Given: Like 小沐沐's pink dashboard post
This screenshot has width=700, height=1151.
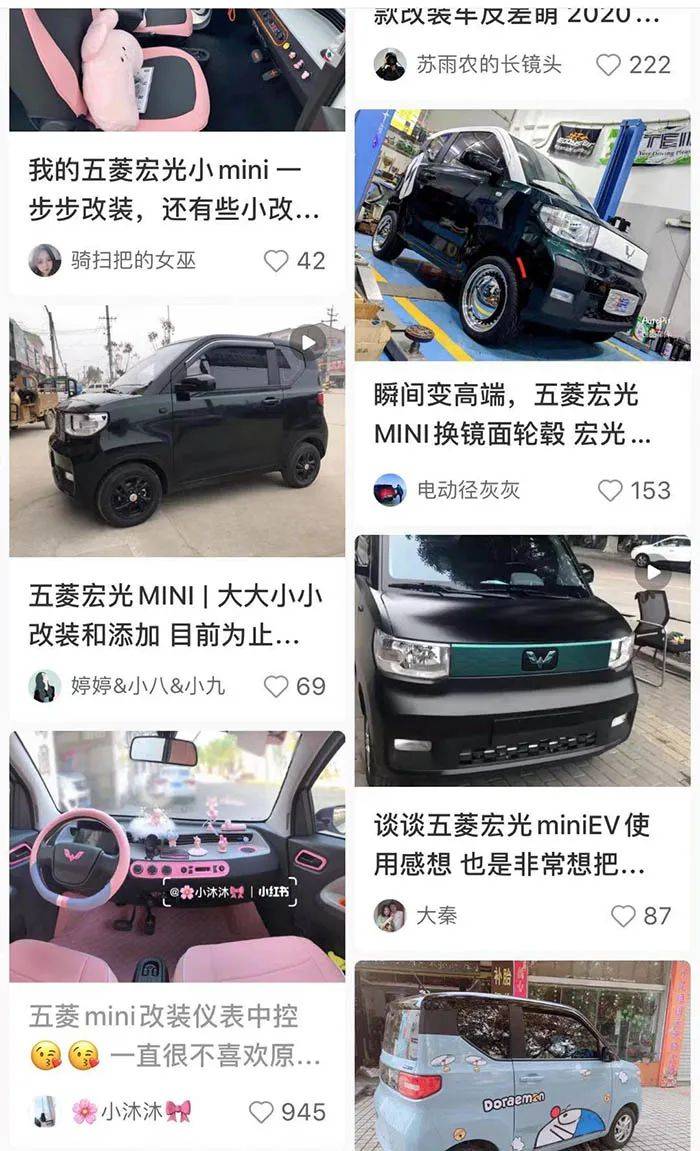Looking at the screenshot, I should [261, 1111].
